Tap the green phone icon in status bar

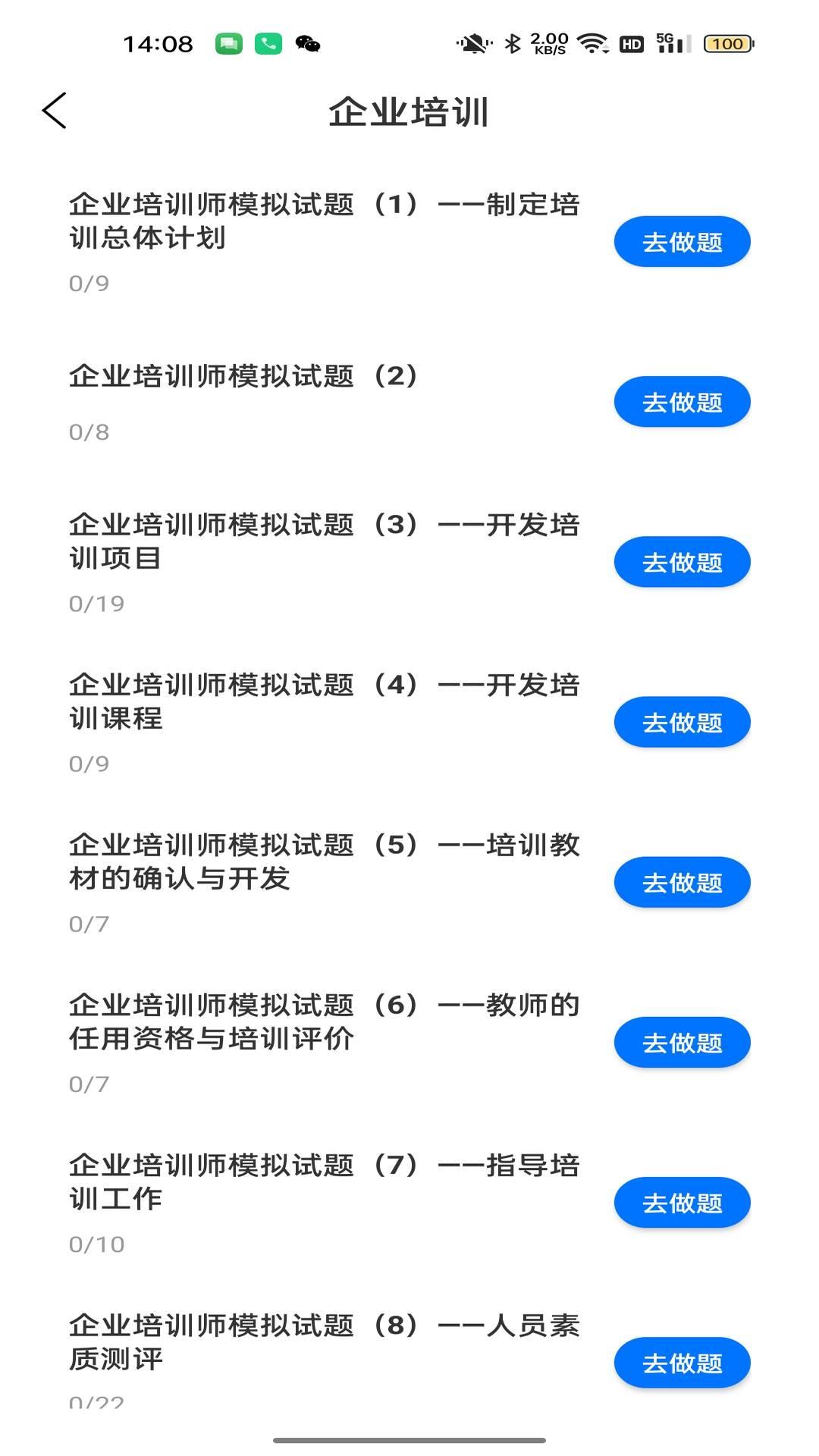coord(266,44)
